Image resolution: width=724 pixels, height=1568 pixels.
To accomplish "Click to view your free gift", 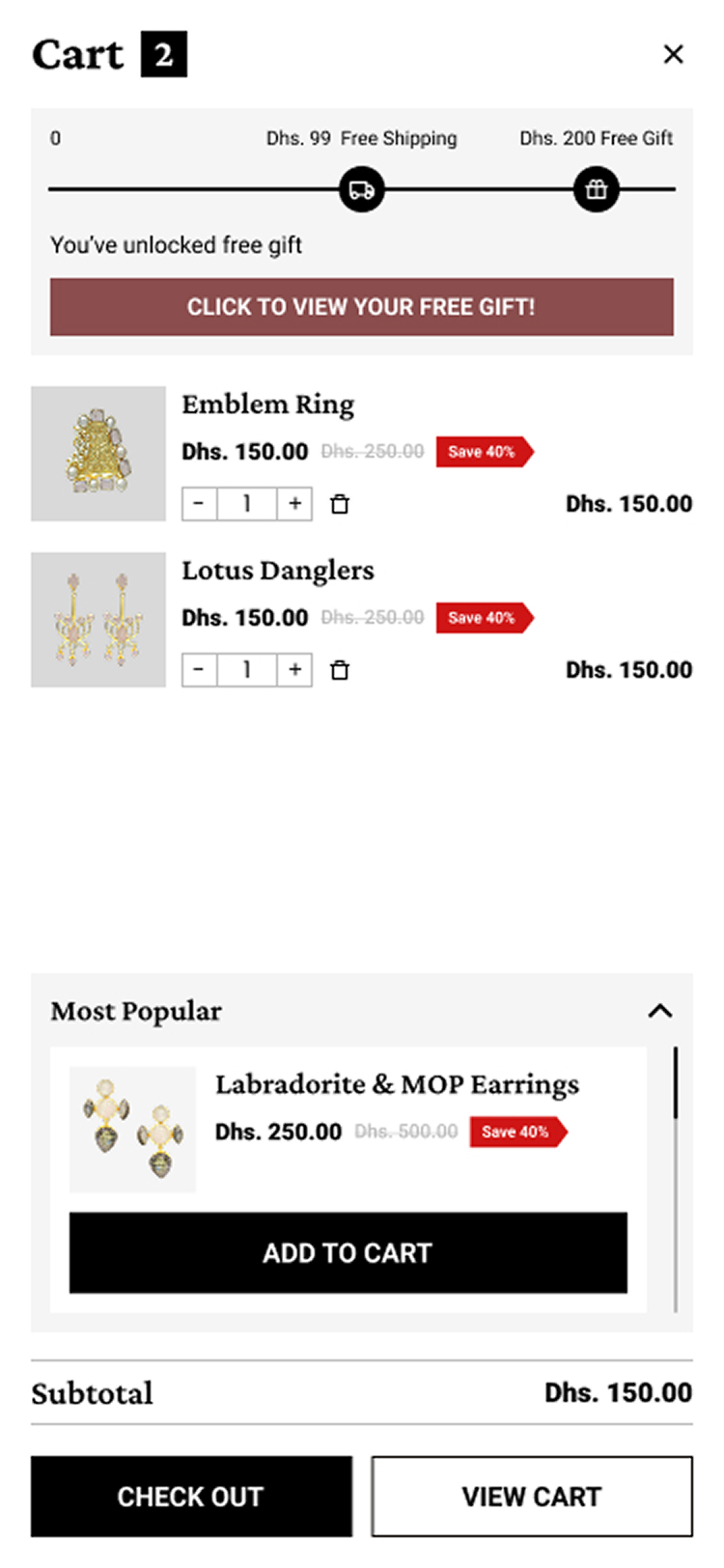I will pyautogui.click(x=361, y=307).
